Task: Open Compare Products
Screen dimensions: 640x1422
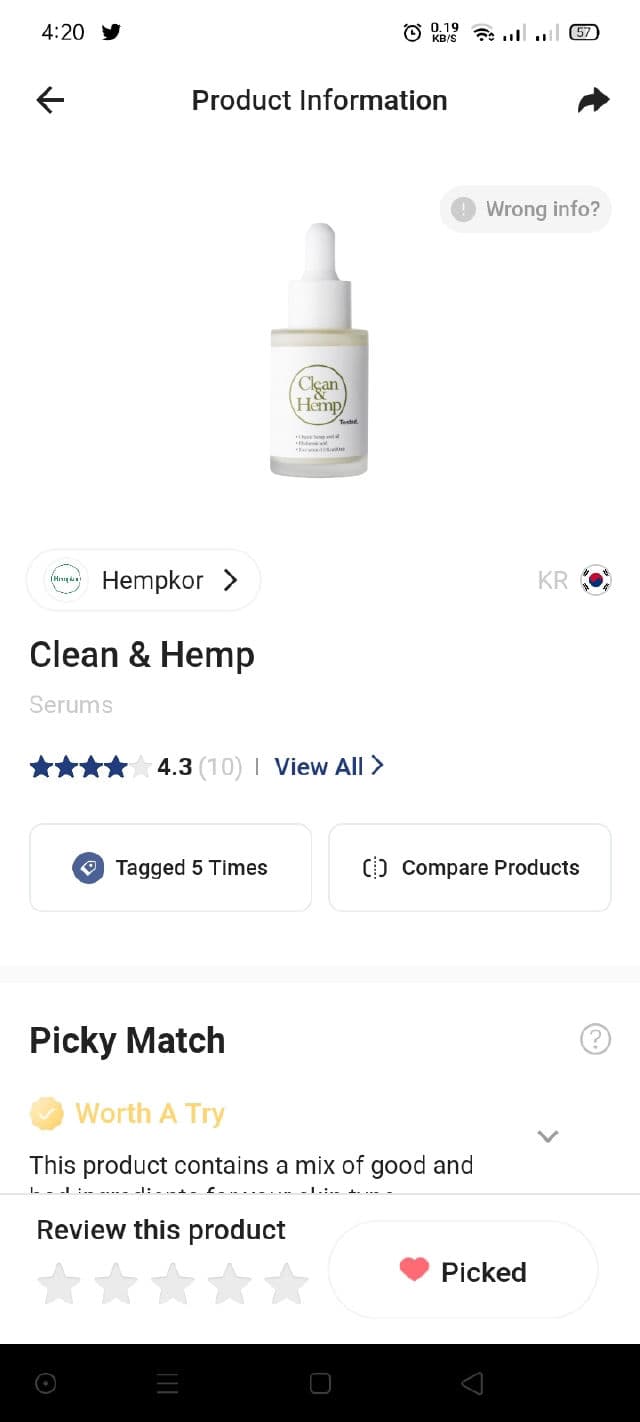Action: coord(470,868)
